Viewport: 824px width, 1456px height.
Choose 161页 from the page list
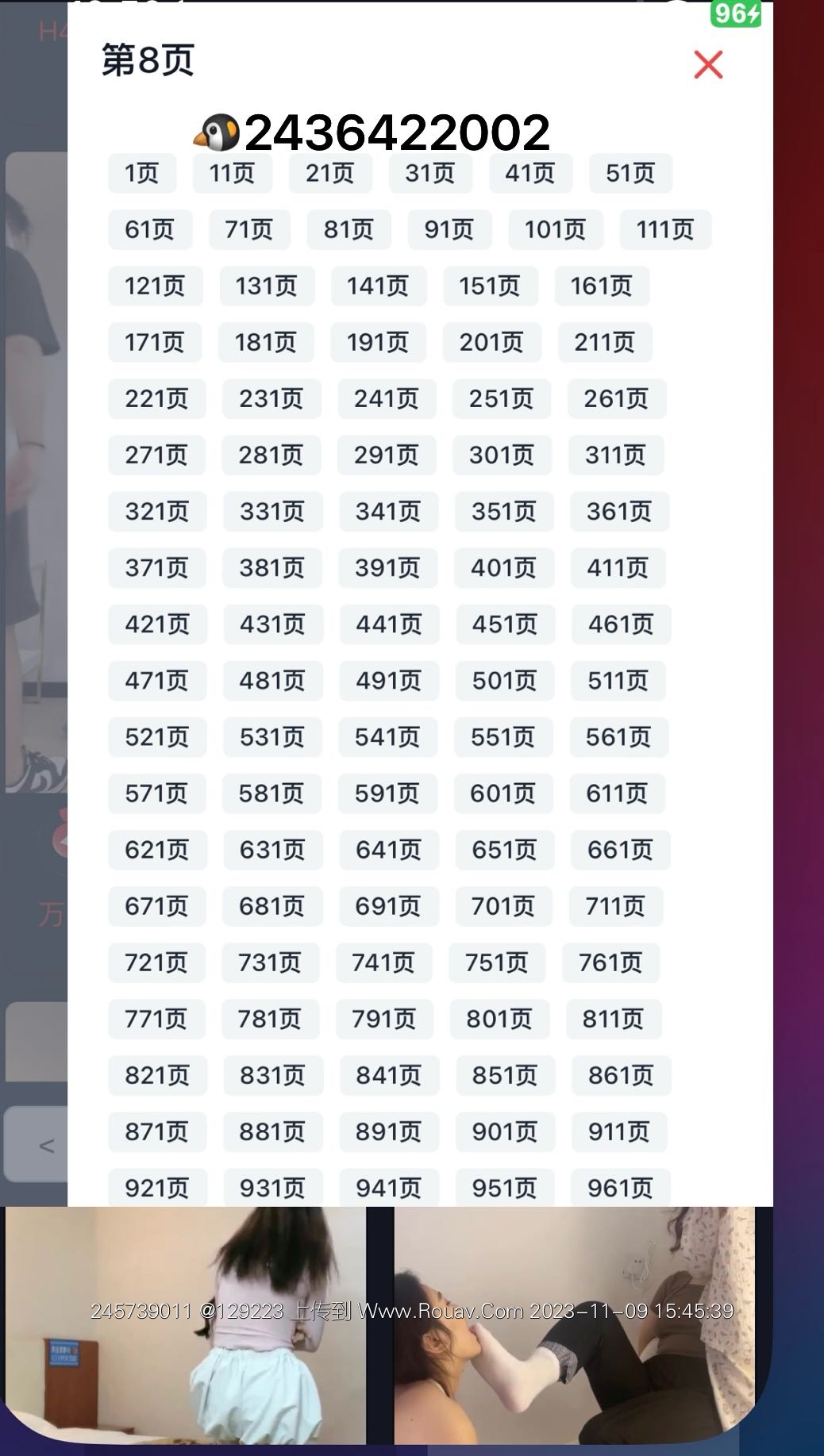tap(601, 286)
